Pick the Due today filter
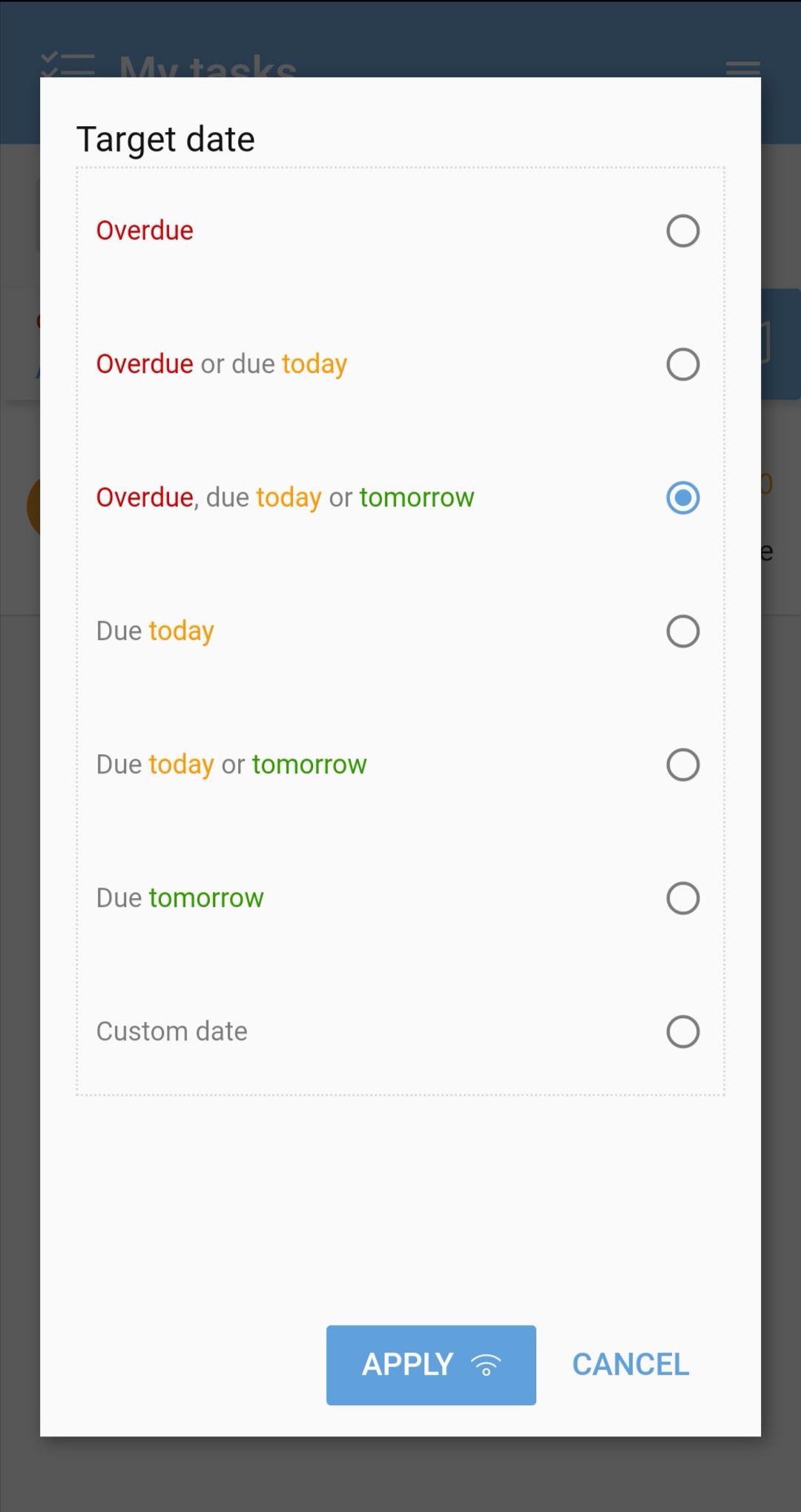Image resolution: width=801 pixels, height=1512 pixels. coord(682,631)
